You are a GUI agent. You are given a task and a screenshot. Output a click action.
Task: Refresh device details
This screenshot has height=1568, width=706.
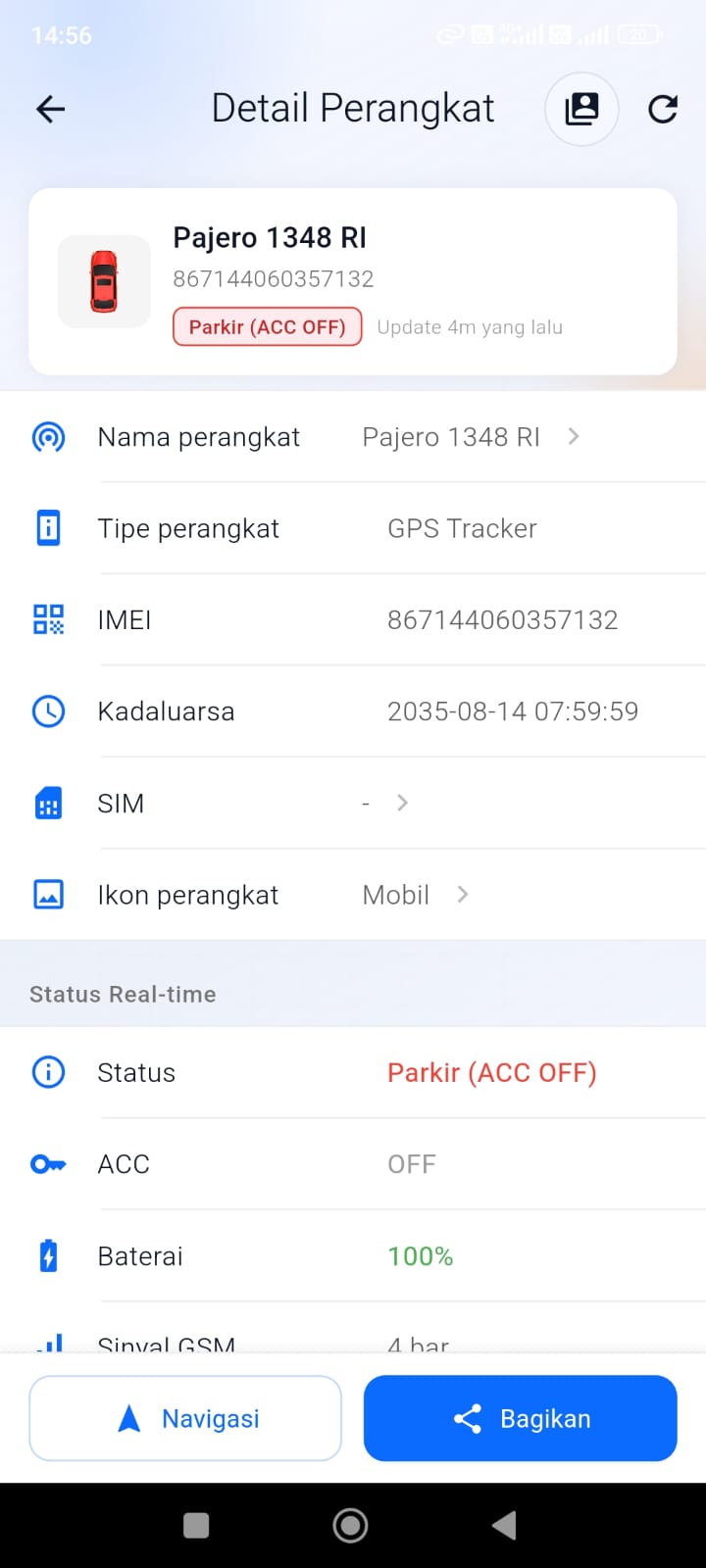(663, 109)
